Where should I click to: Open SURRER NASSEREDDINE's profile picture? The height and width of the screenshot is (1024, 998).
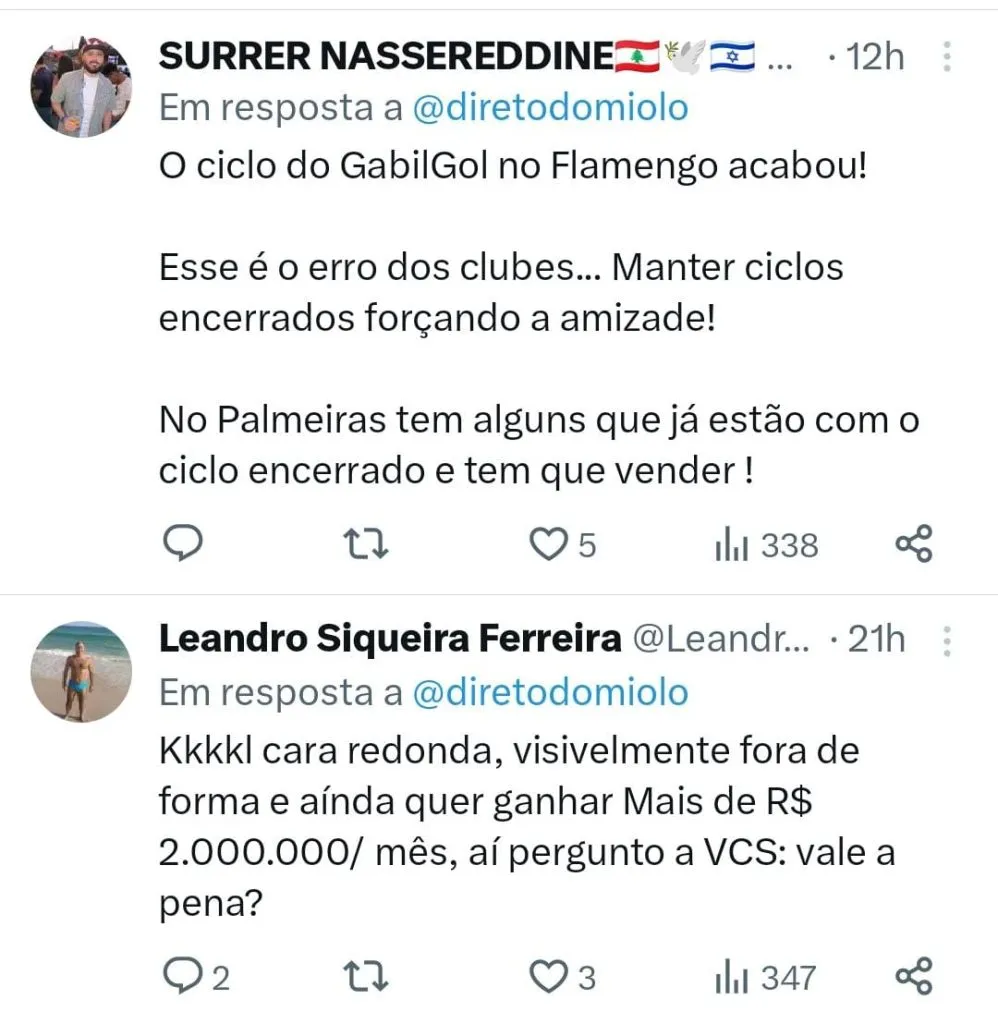tap(81, 86)
